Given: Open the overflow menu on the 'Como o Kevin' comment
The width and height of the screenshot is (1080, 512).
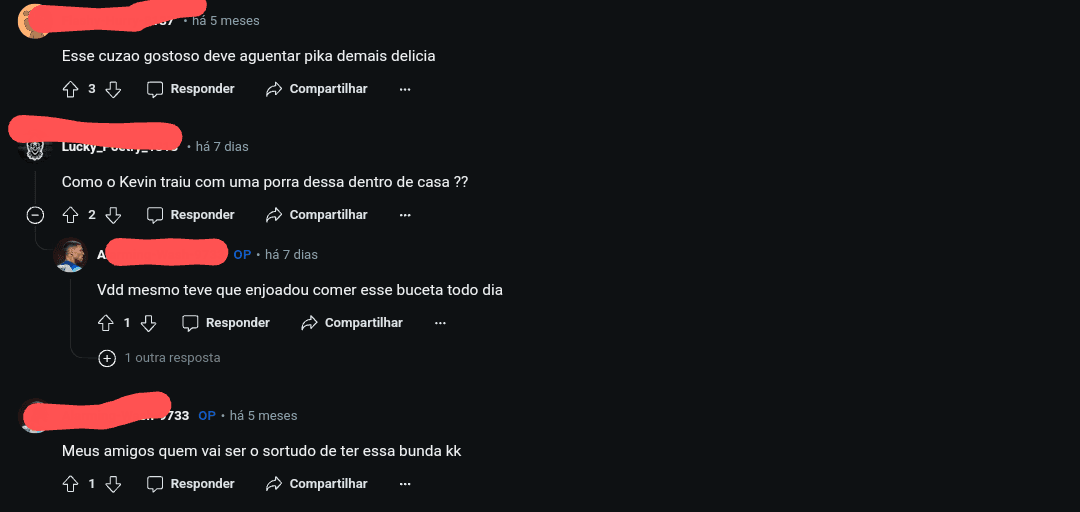Looking at the screenshot, I should point(405,215).
